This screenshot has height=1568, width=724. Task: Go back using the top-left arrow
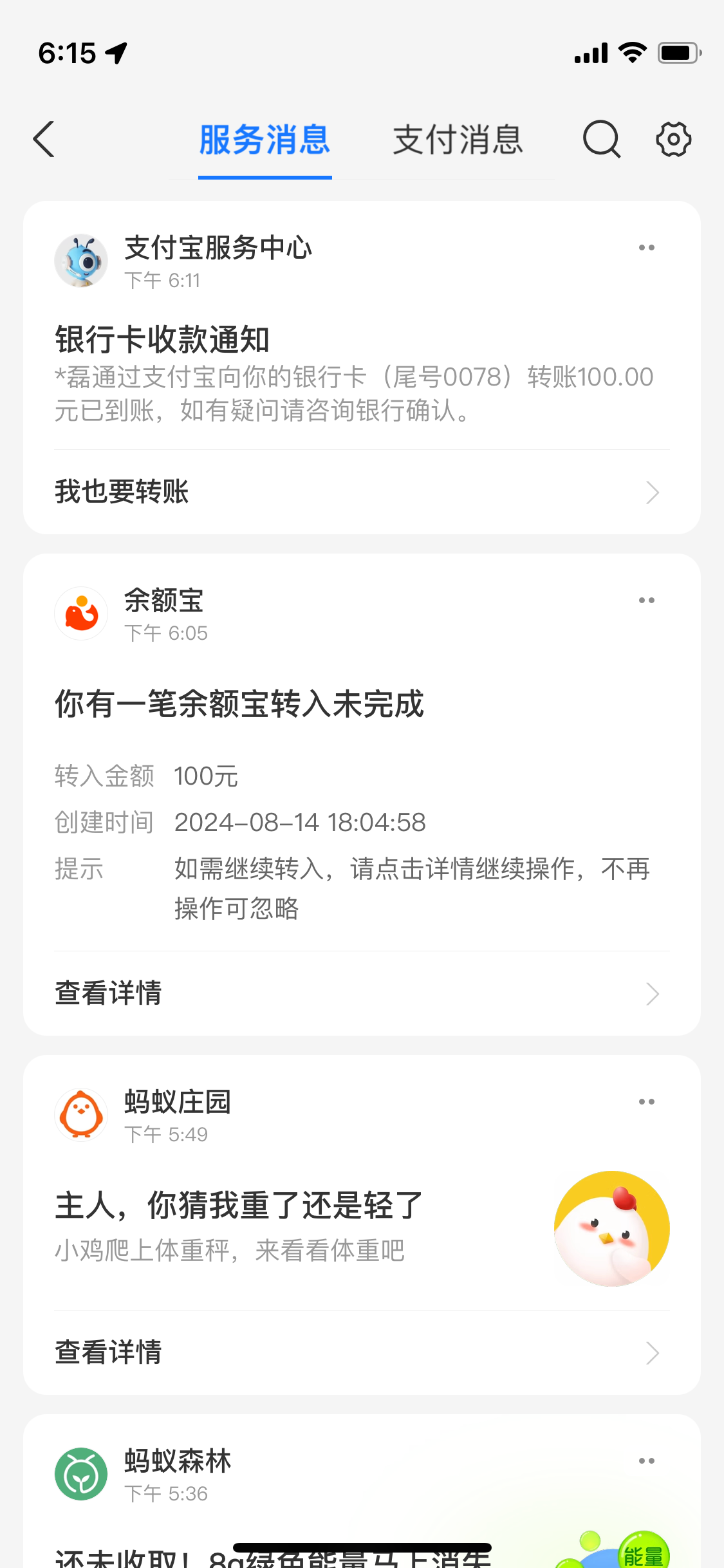(x=44, y=139)
